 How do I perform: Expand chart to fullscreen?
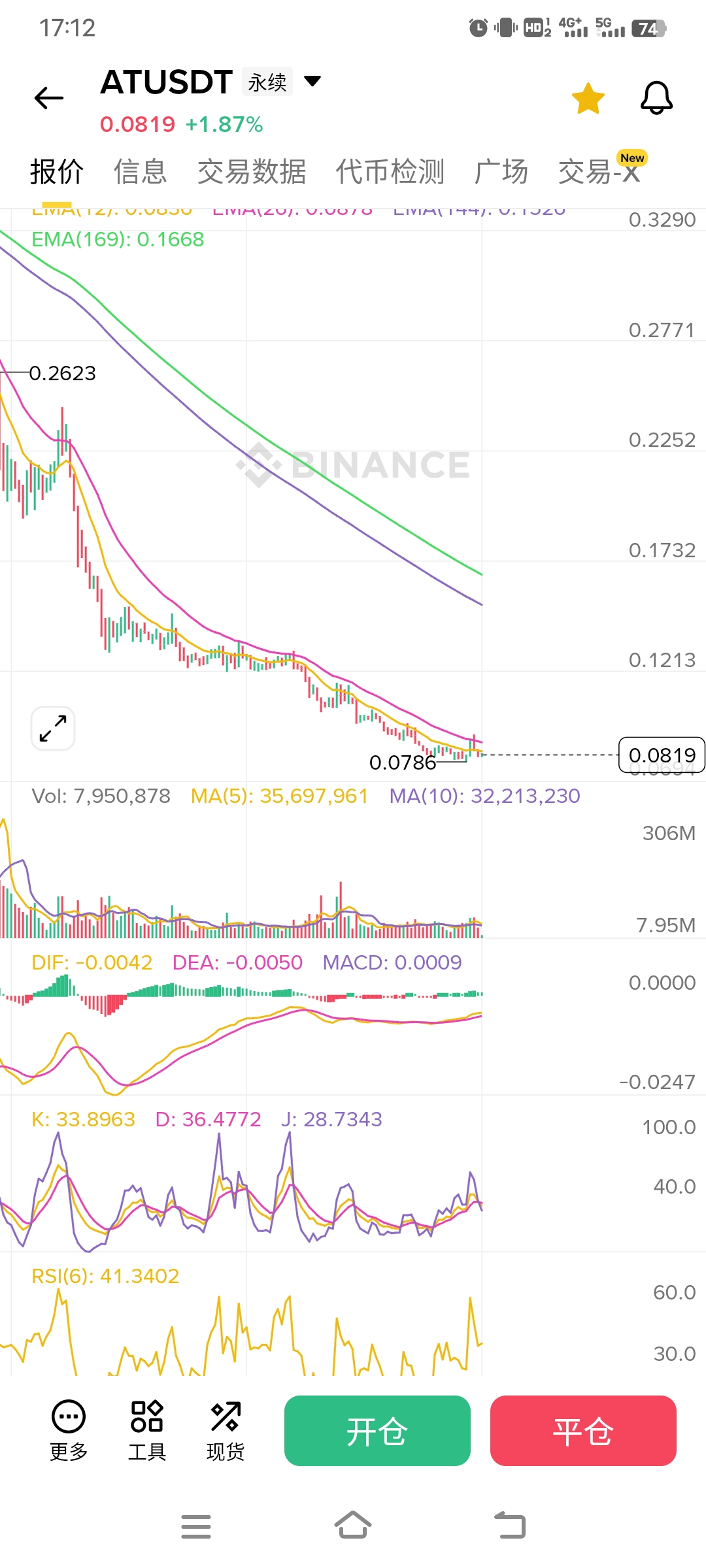point(53,728)
